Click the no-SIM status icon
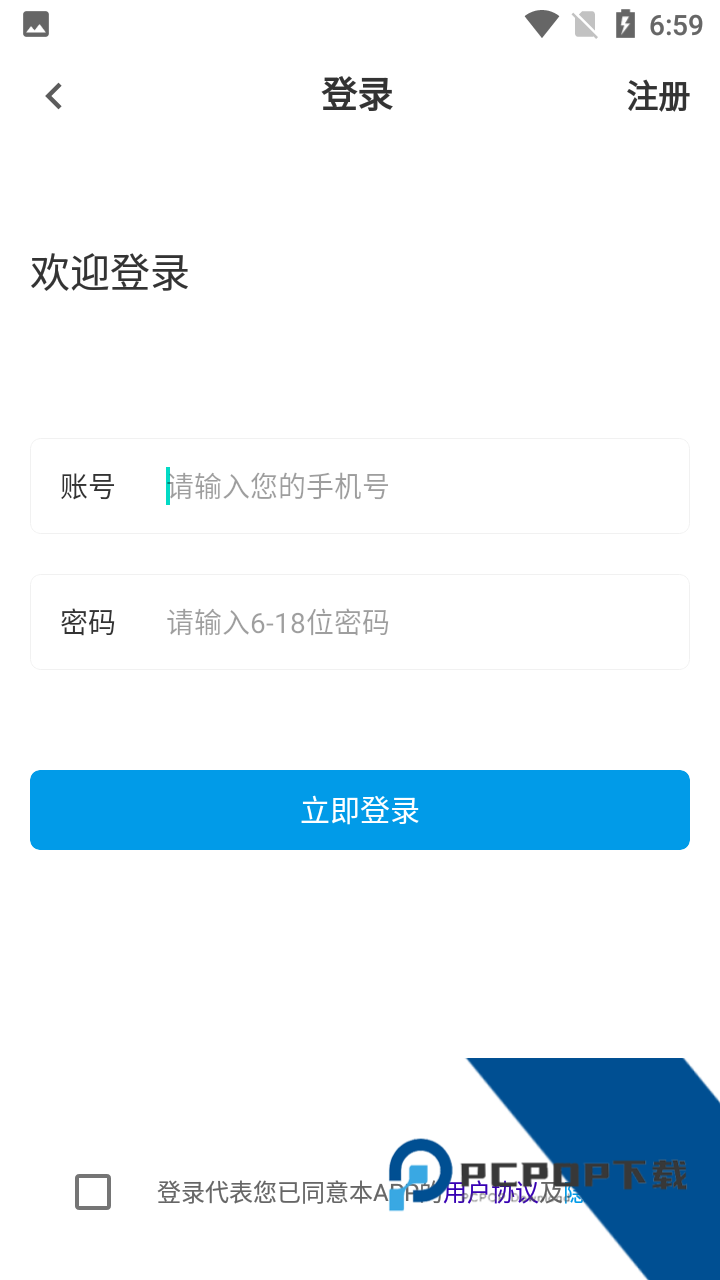 (x=583, y=23)
